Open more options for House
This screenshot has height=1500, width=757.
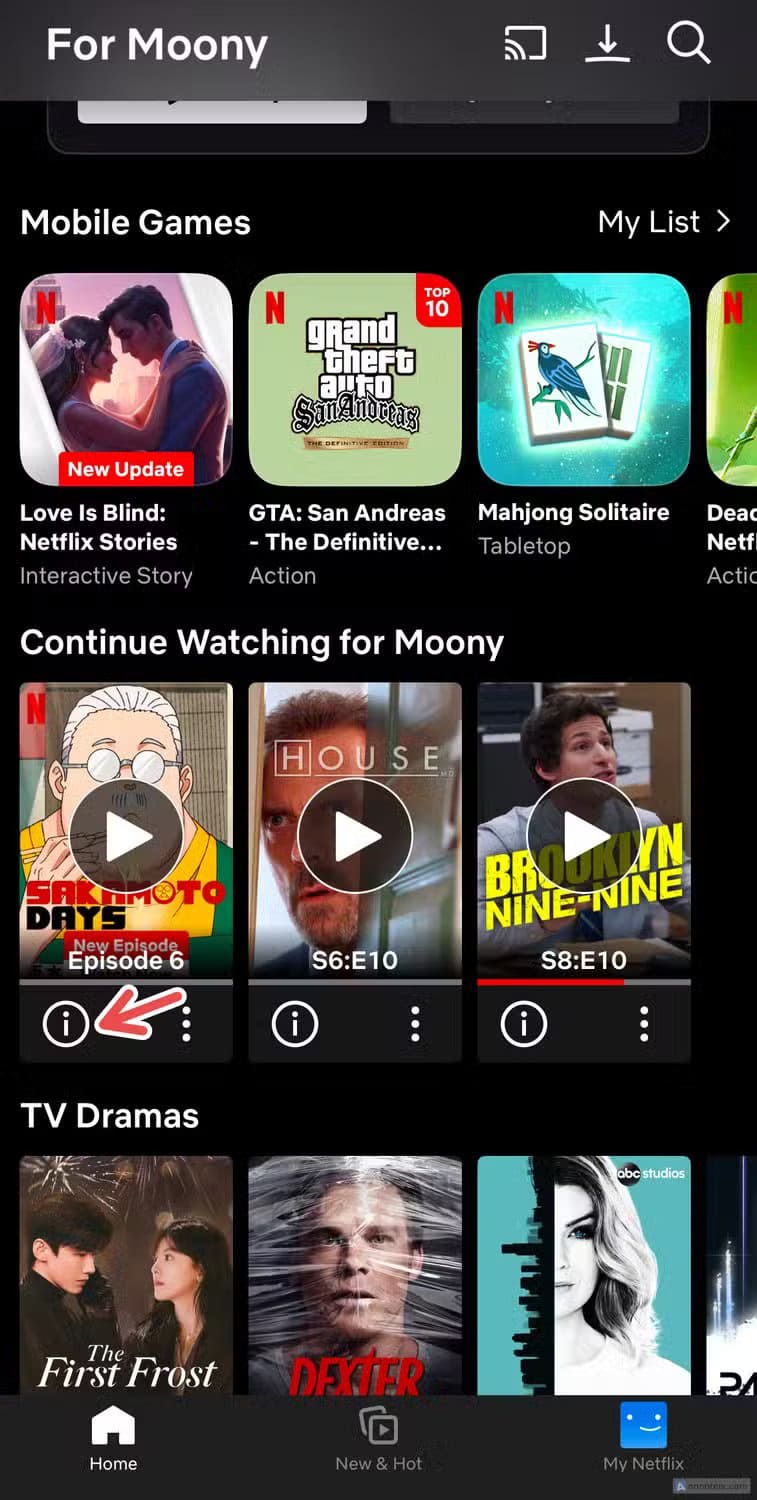pos(415,1024)
